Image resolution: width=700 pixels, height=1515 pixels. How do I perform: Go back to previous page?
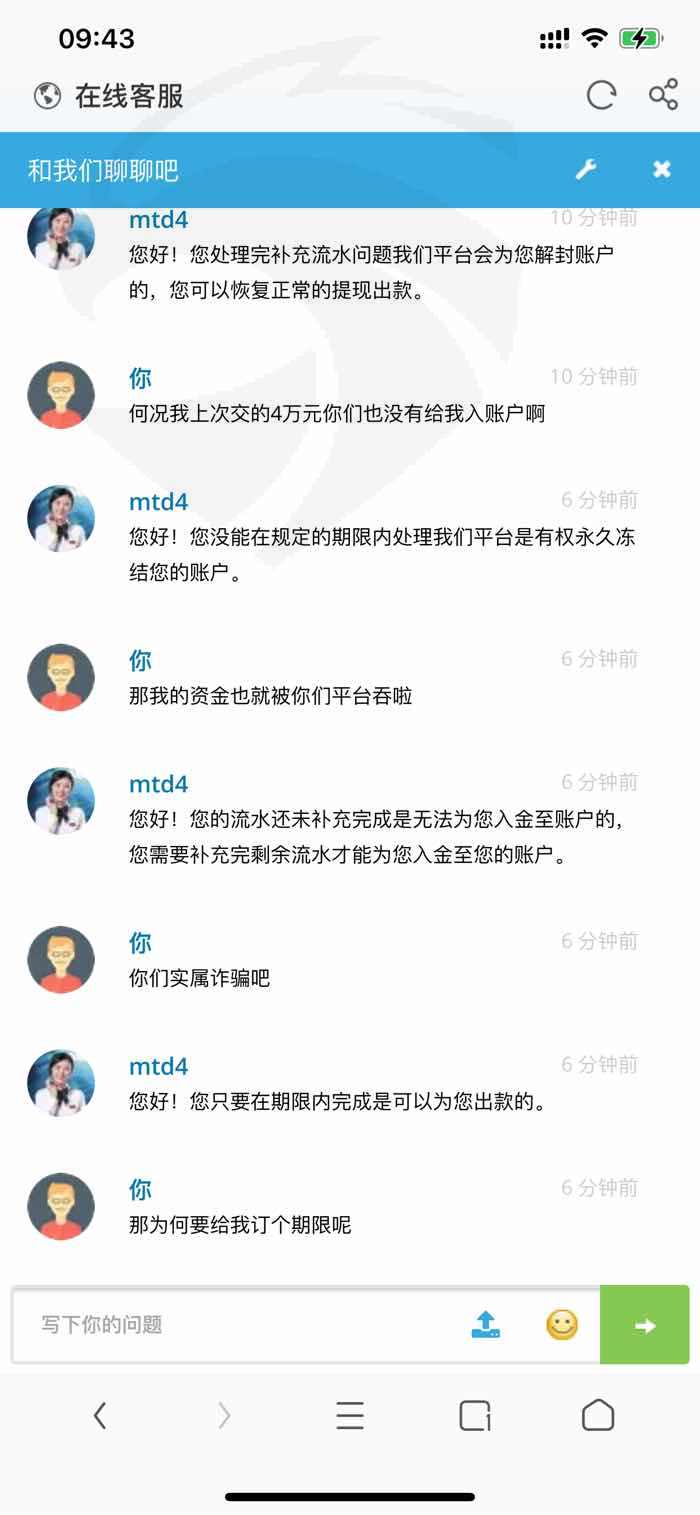(x=99, y=1415)
